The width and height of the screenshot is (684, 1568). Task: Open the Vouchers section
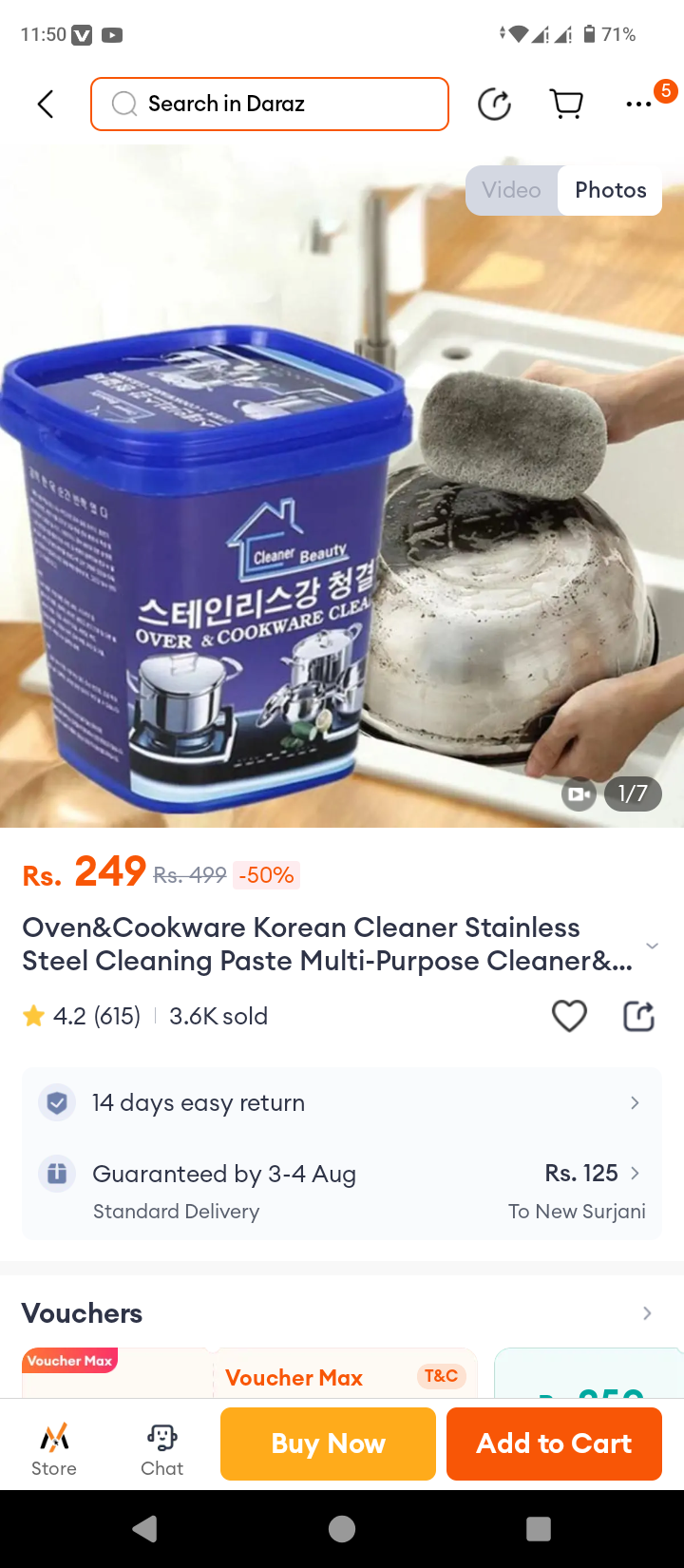tap(342, 1313)
